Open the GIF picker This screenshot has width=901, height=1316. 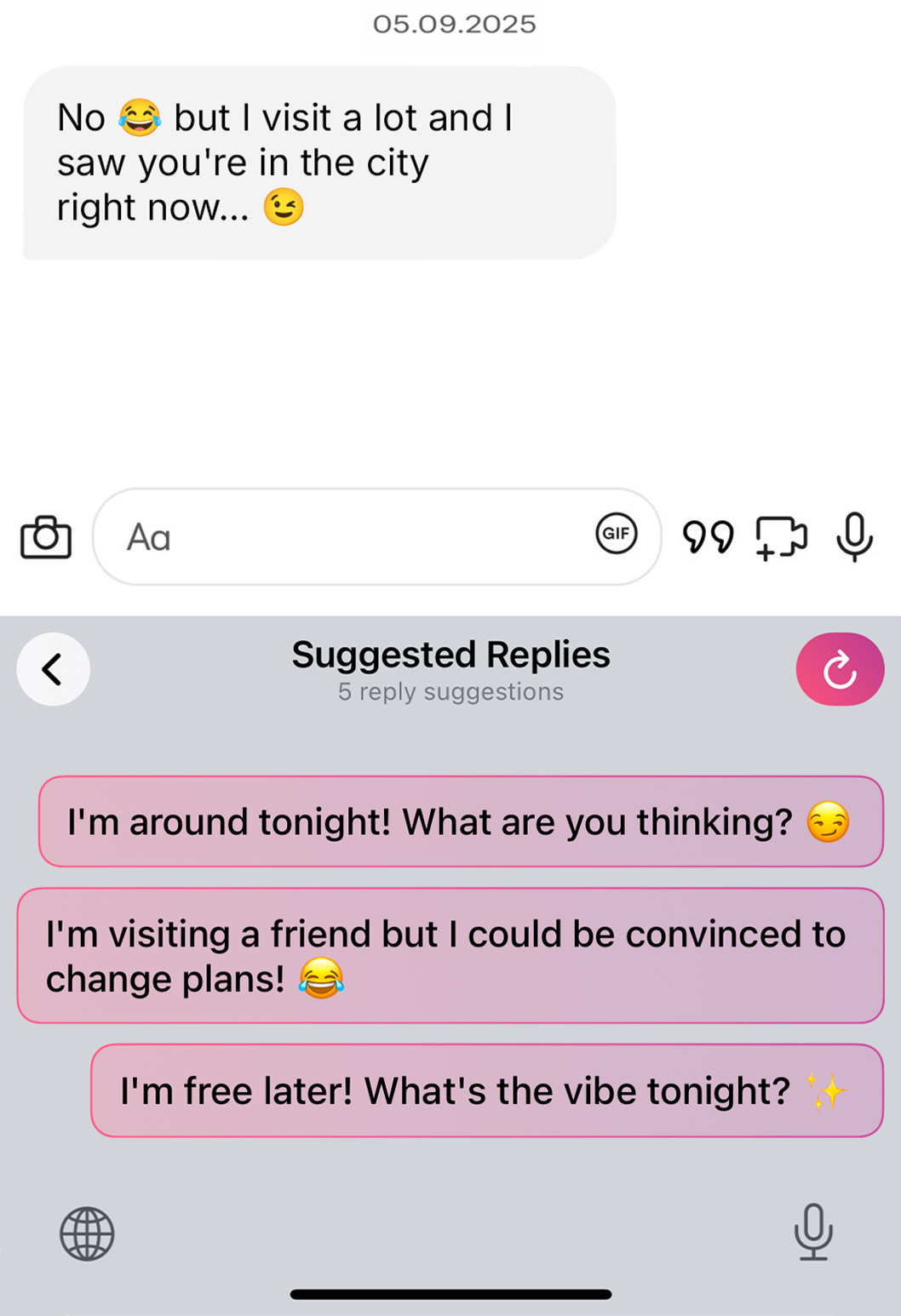point(616,534)
